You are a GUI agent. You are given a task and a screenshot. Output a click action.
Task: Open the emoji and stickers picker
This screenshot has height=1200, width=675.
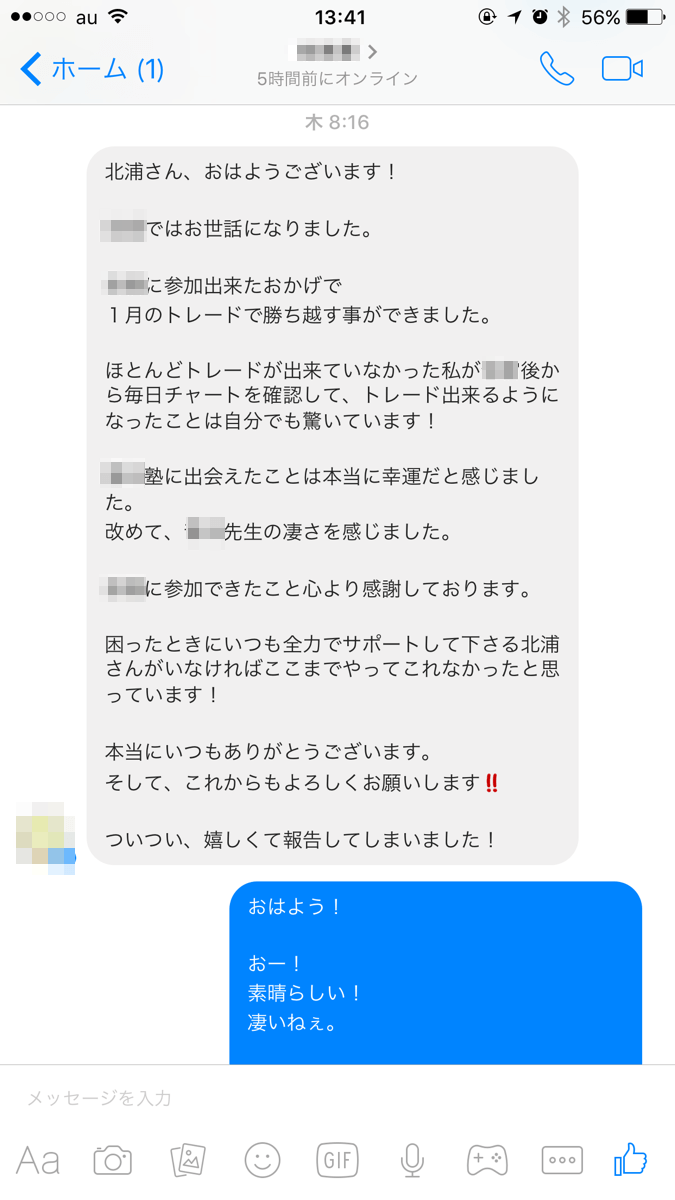coord(262,1160)
